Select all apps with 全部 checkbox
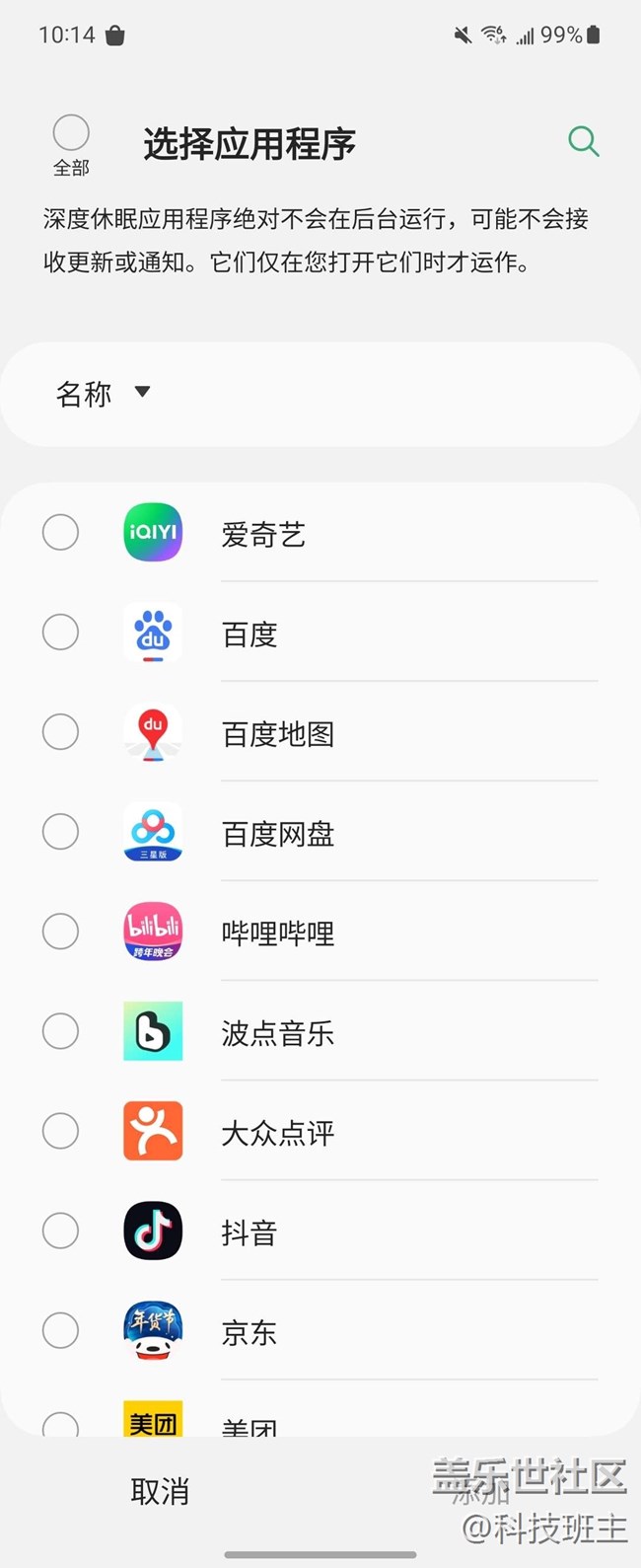Screen dimensions: 641x1568 [71, 133]
